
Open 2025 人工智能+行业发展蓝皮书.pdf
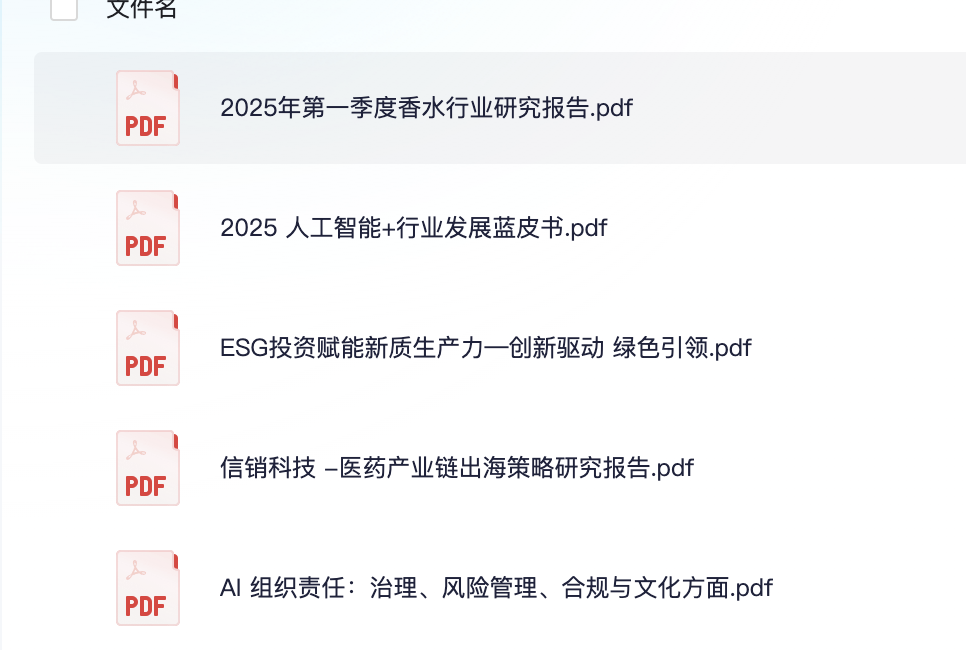(x=413, y=228)
